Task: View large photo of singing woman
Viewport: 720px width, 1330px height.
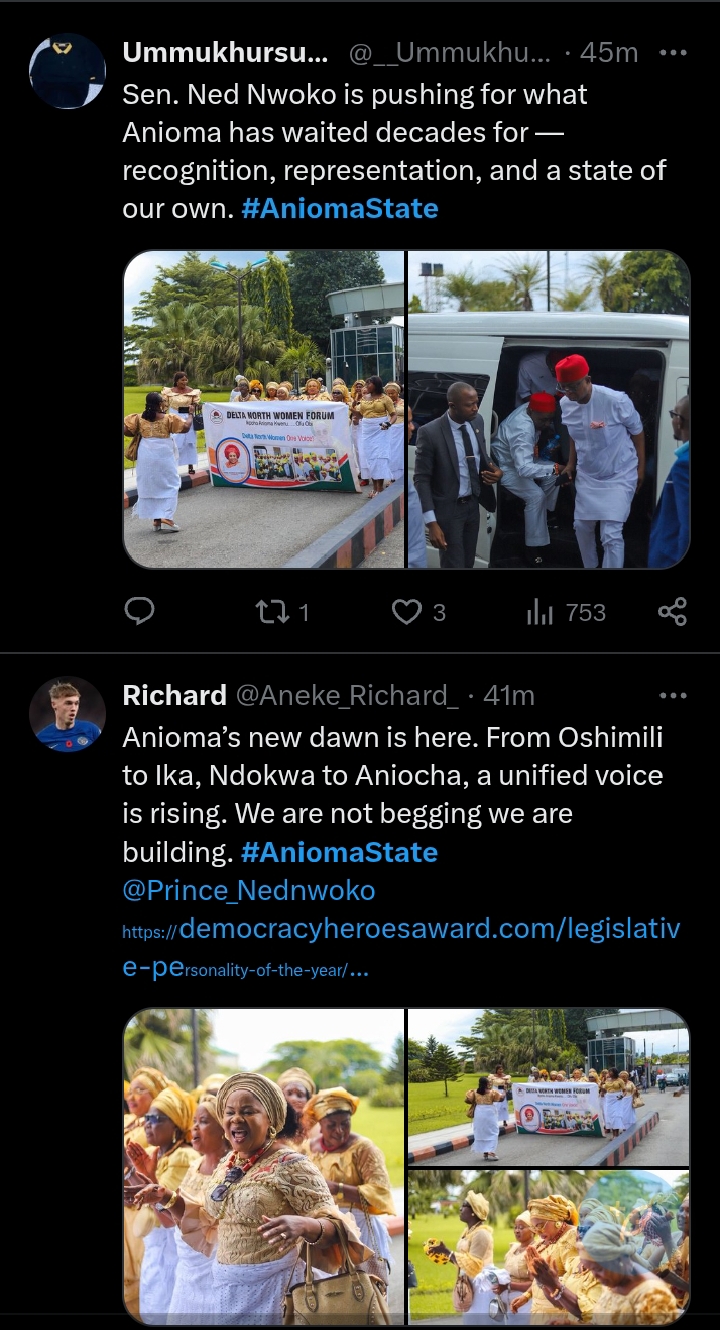Action: click(264, 1166)
